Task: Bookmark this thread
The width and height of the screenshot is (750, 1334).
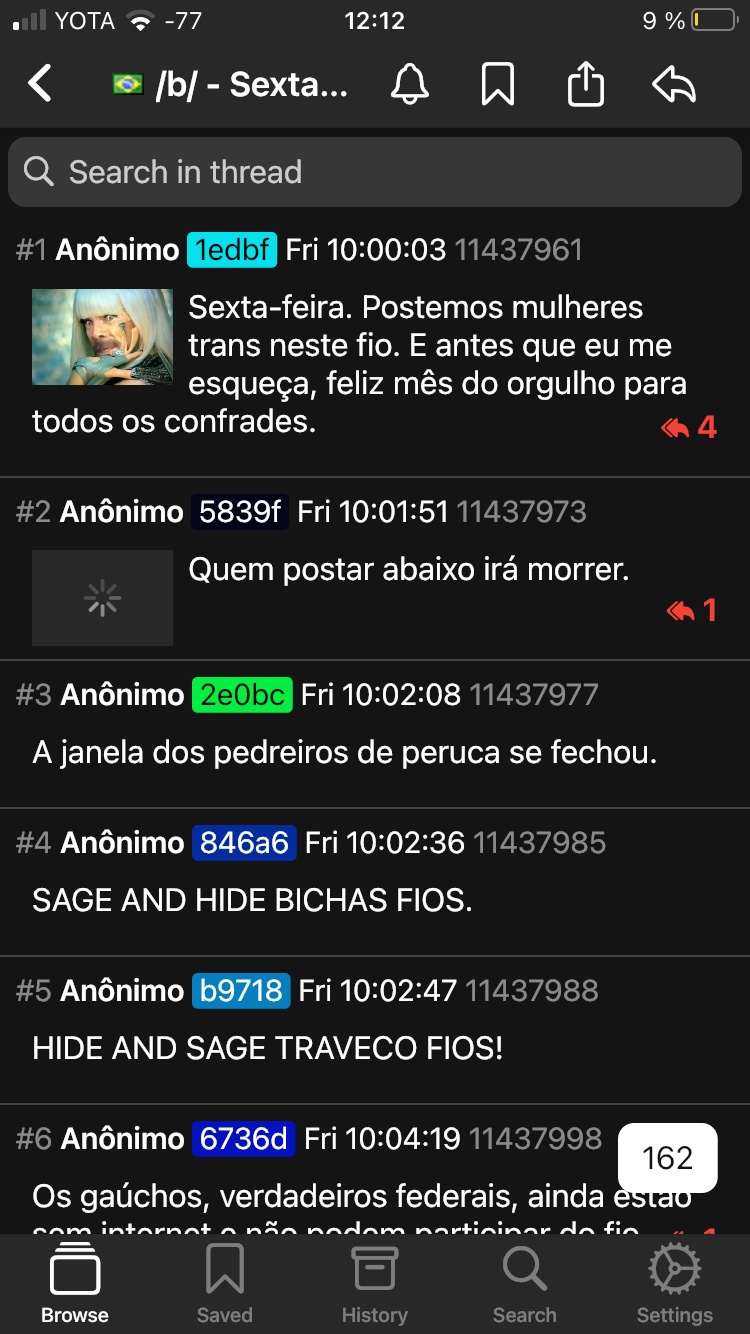Action: (x=497, y=85)
